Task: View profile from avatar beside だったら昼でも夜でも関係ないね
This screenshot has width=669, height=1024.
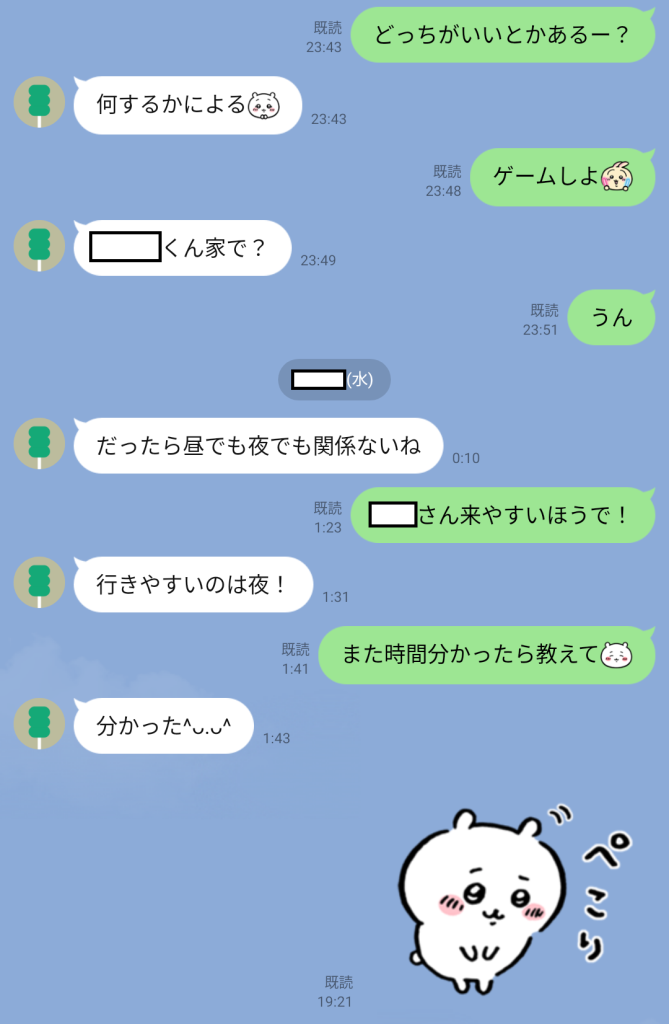Action: click(39, 444)
